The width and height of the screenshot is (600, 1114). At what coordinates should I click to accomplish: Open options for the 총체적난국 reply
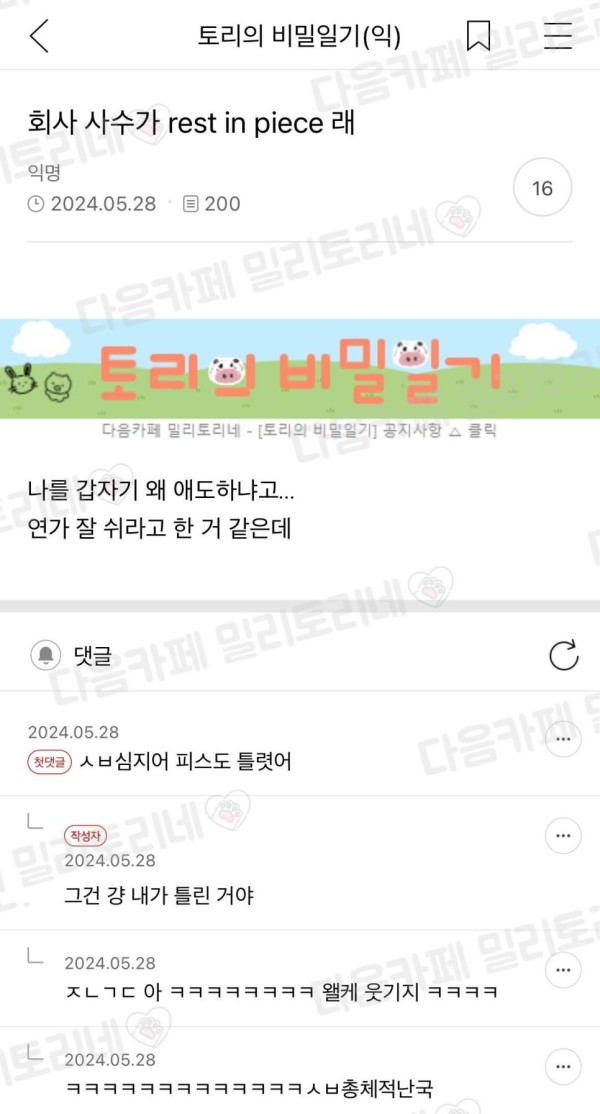point(563,1068)
